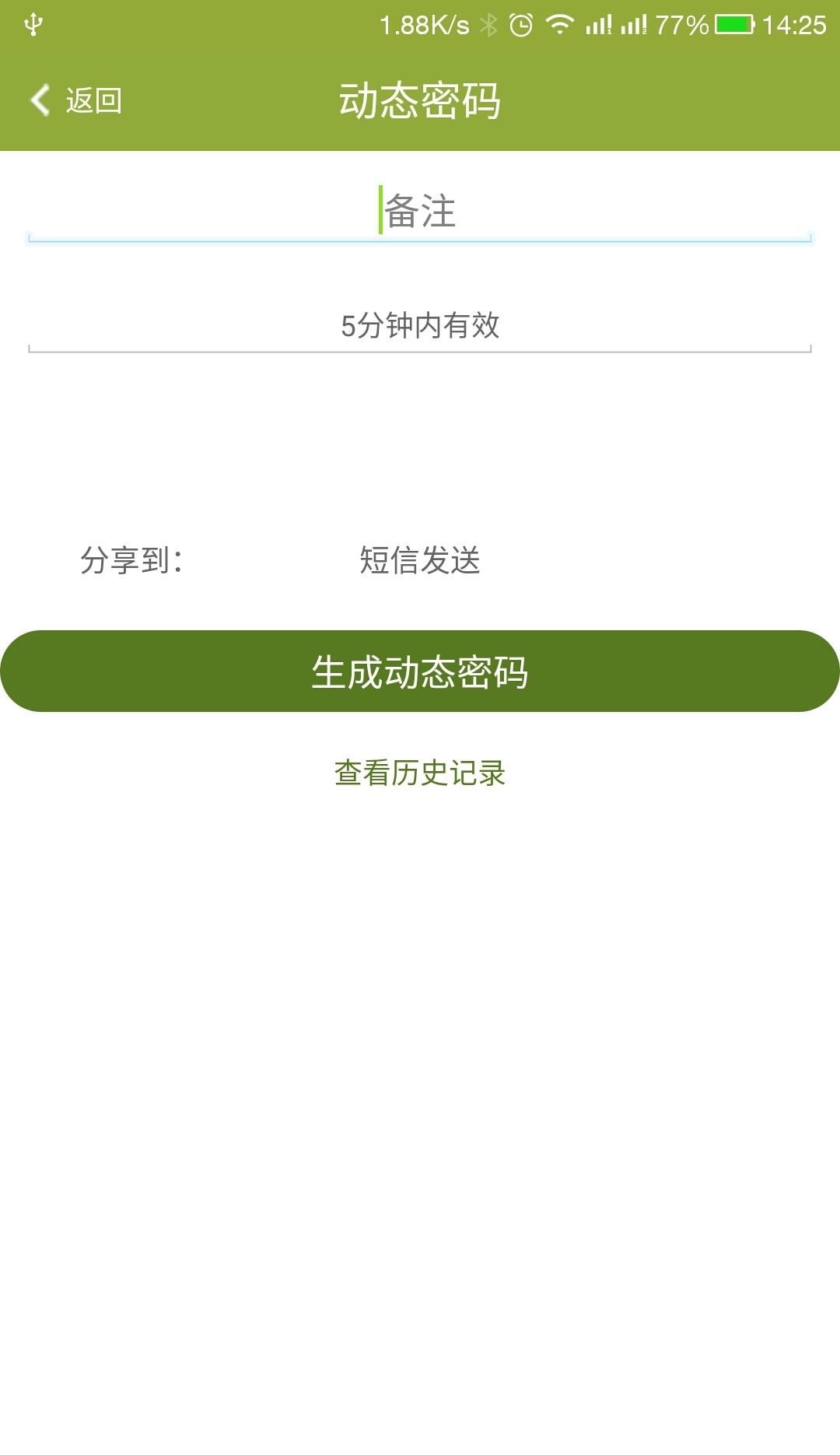Viewport: 840px width, 1455px height.
Task: Choose 短信发送 to share via SMS
Action: 420,560
